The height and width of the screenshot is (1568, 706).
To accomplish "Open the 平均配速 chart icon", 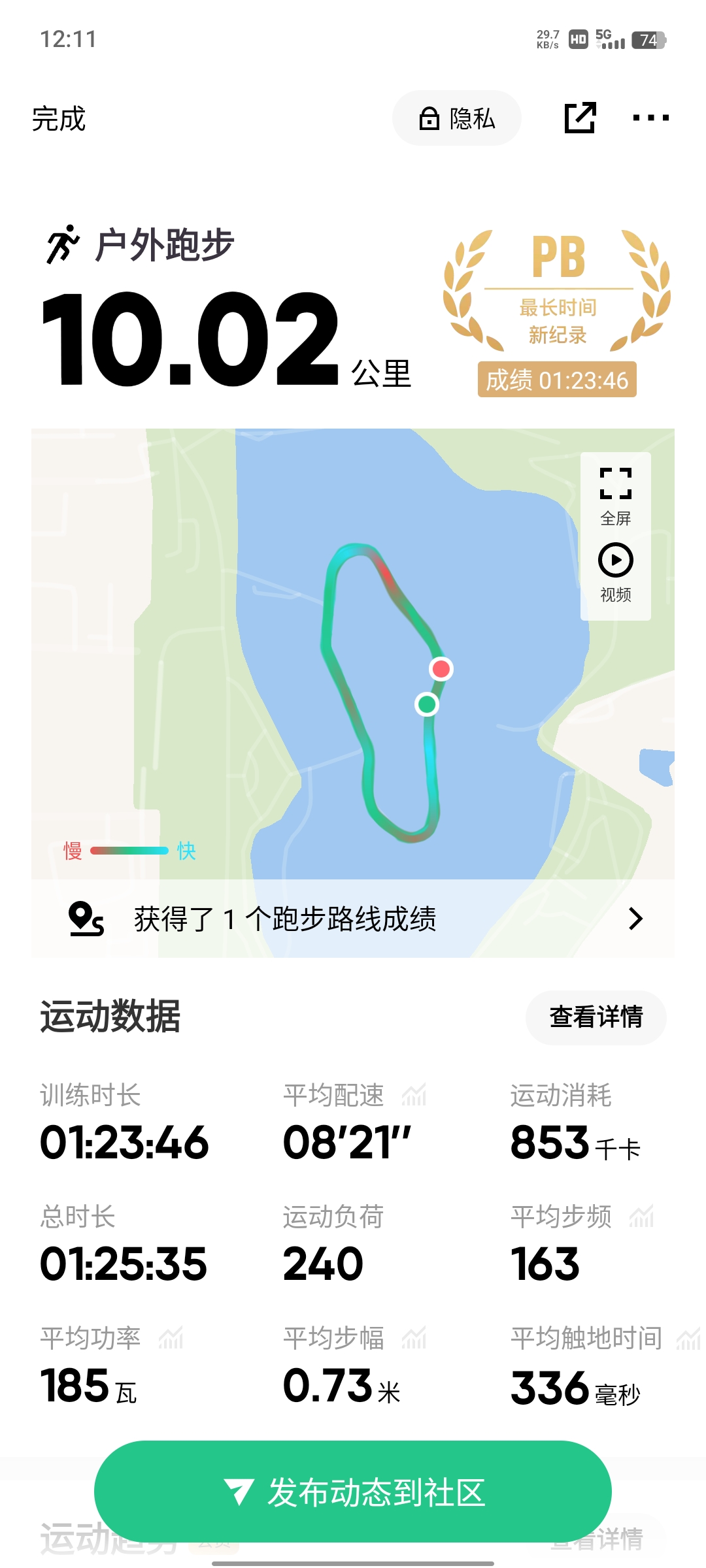I will [x=414, y=1095].
